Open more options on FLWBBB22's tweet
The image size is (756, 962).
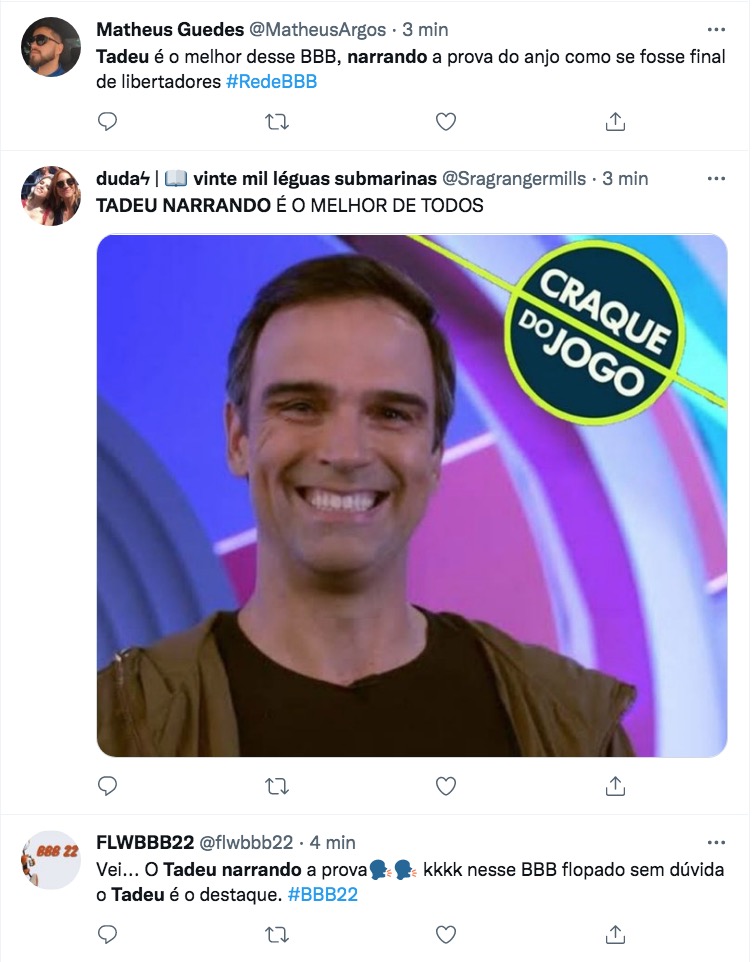tap(716, 843)
